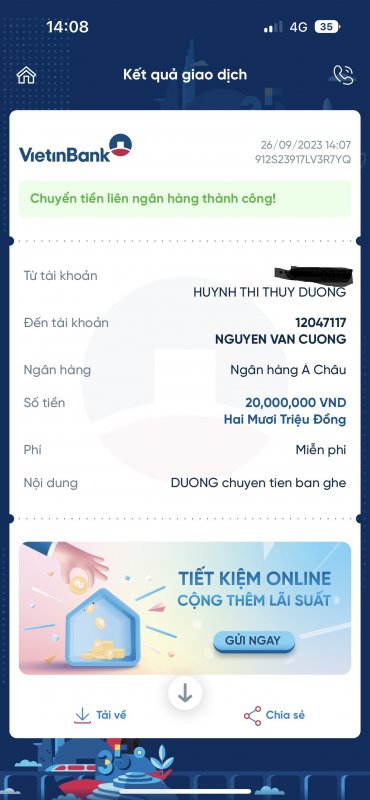Tap the down arrow circle button
370x800 pixels.
pos(185,693)
